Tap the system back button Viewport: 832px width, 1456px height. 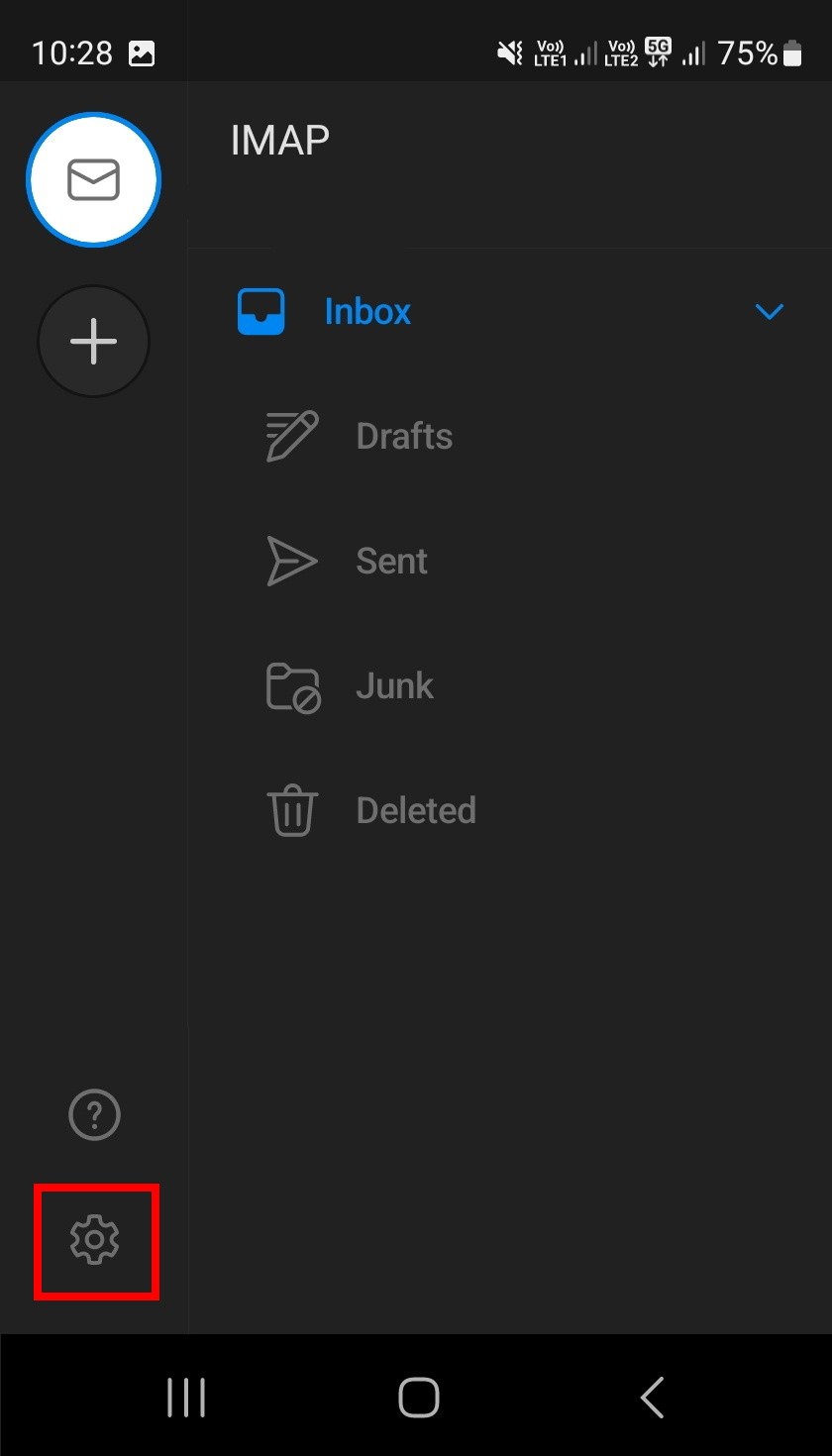(651, 1398)
